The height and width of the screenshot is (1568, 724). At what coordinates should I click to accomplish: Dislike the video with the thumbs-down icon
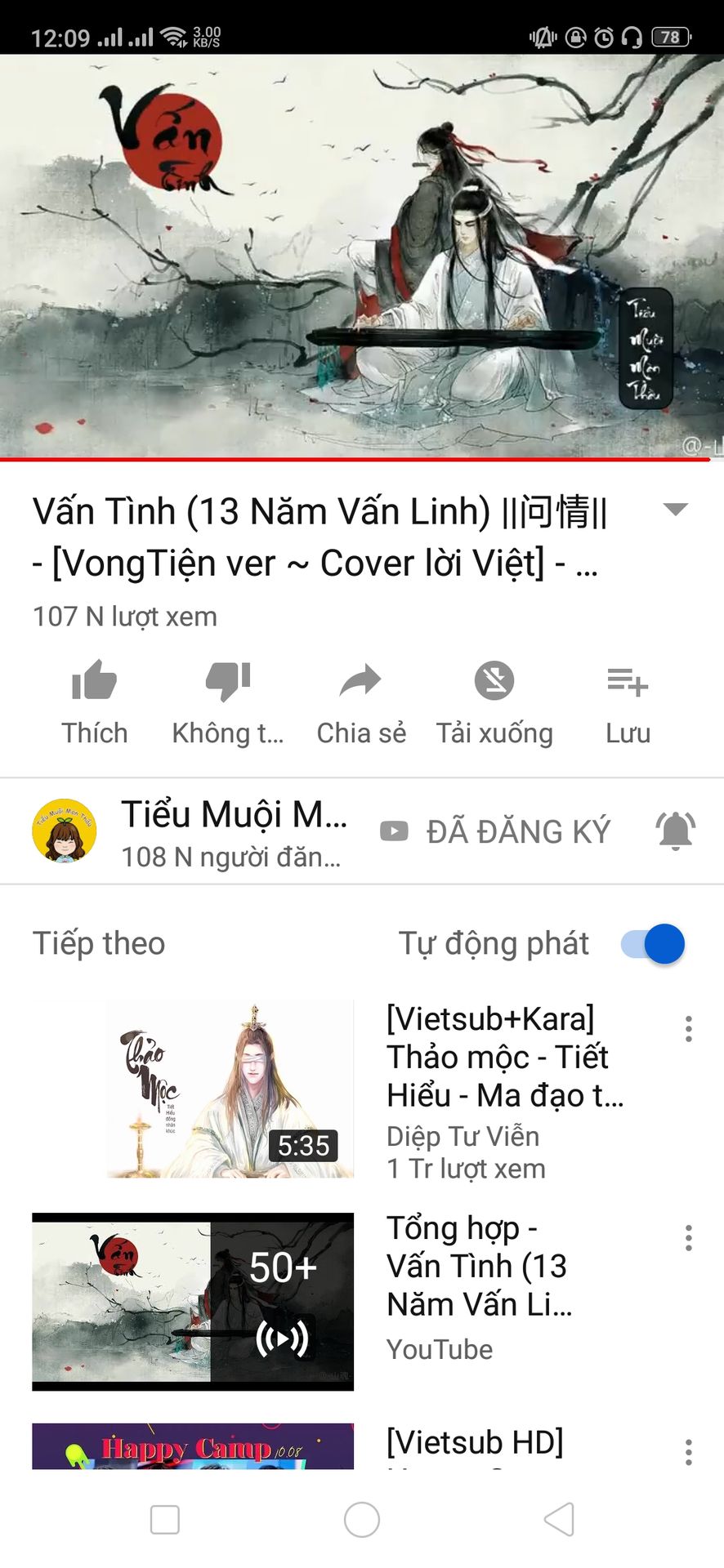pos(228,702)
